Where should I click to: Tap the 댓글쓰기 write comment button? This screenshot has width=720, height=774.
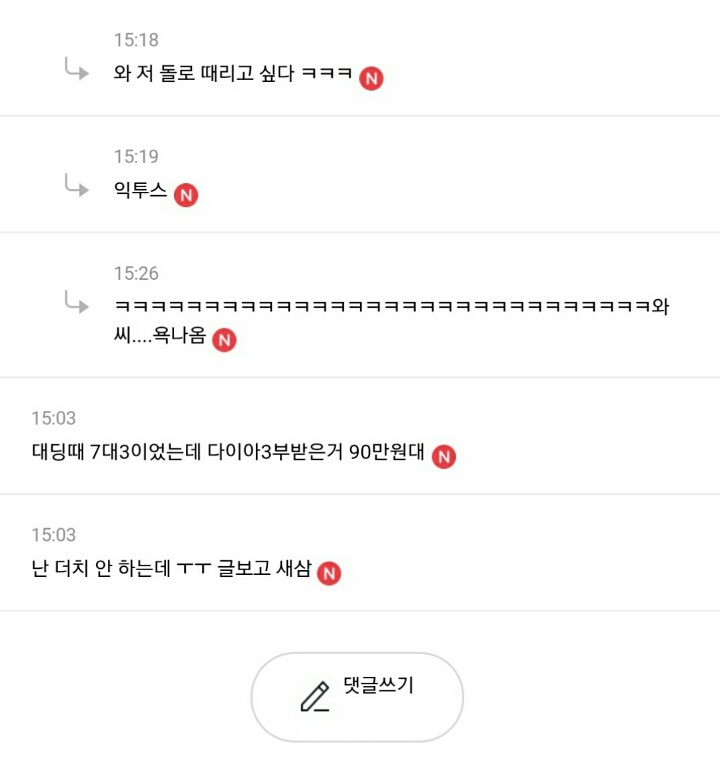point(357,696)
